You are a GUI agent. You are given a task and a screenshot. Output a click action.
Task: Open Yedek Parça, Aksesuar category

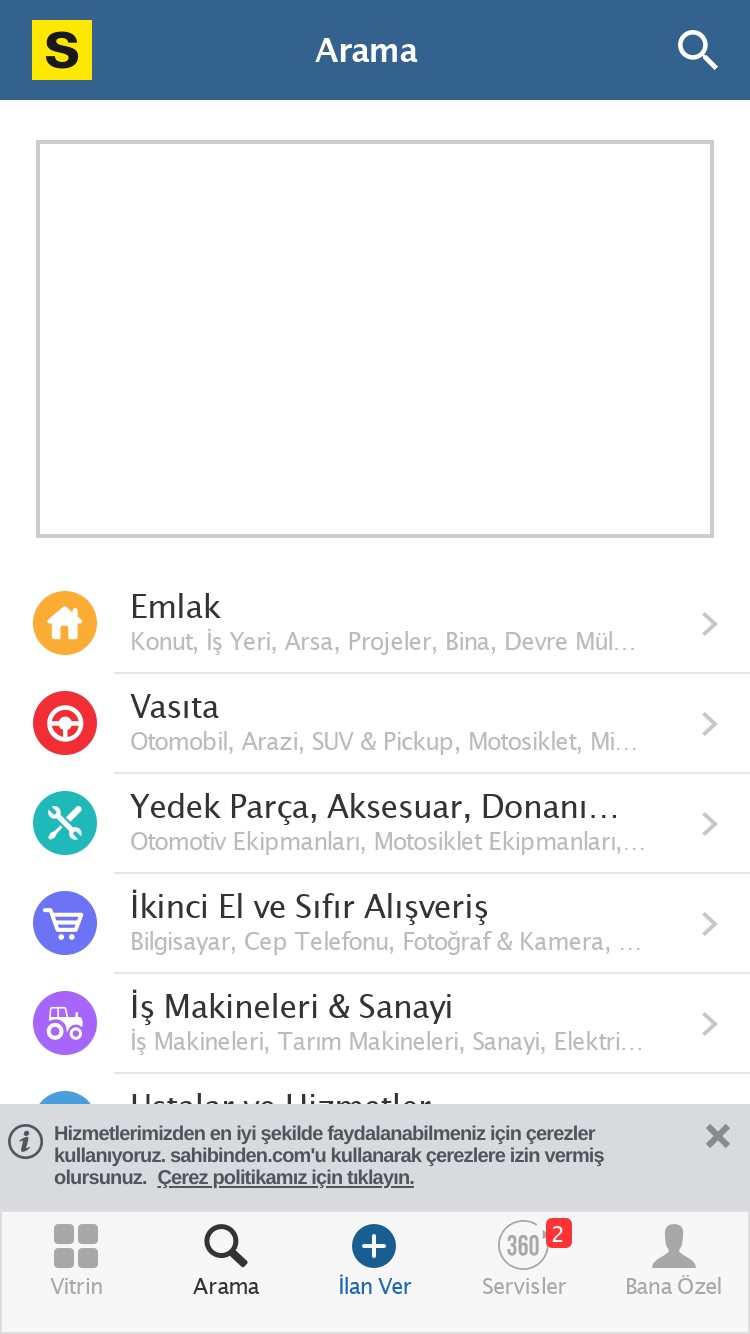pyautogui.click(x=375, y=824)
